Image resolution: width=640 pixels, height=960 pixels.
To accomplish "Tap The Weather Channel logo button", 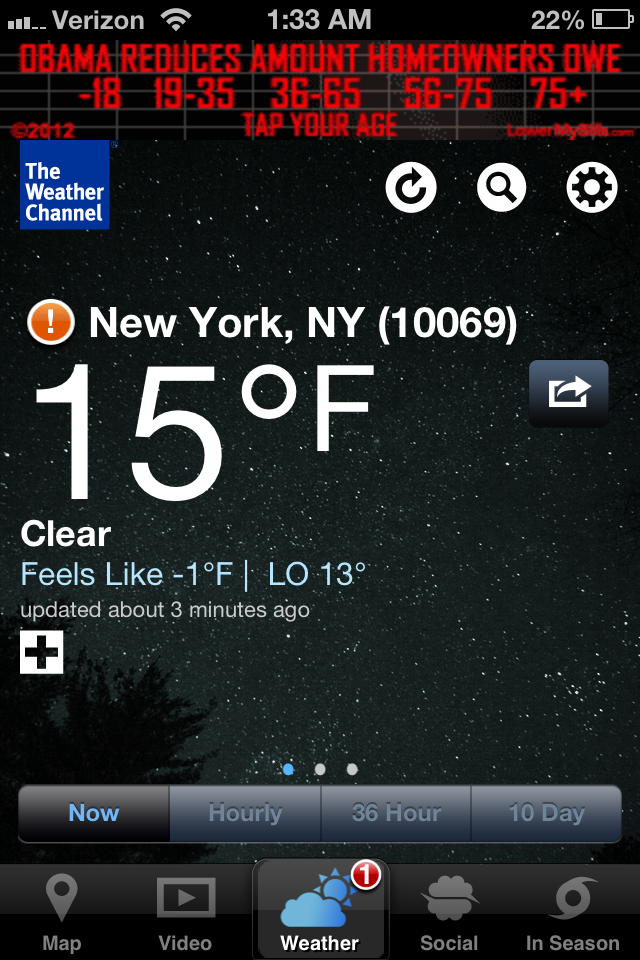I will [x=65, y=185].
